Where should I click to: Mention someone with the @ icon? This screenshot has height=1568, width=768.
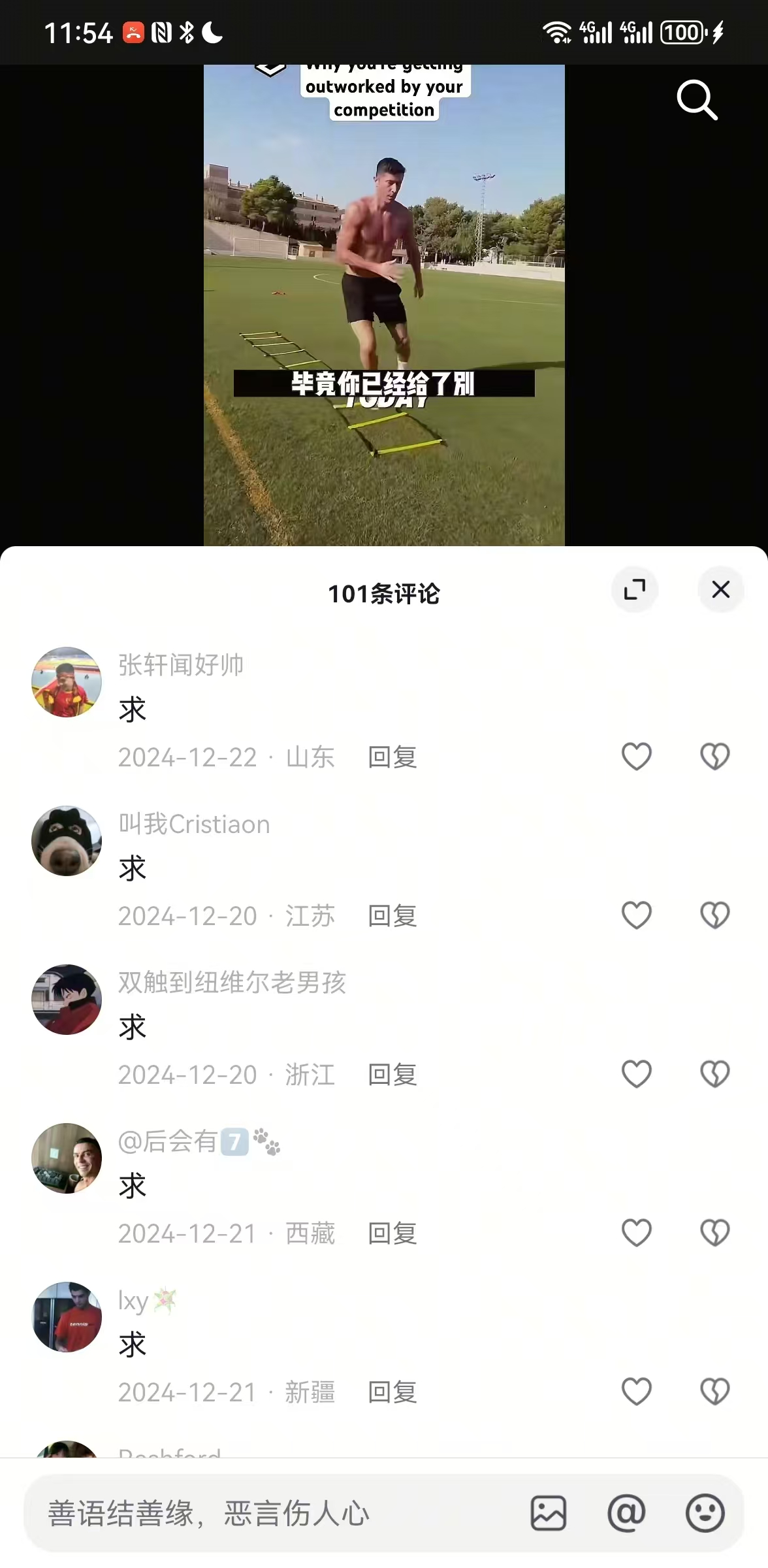(x=626, y=1513)
